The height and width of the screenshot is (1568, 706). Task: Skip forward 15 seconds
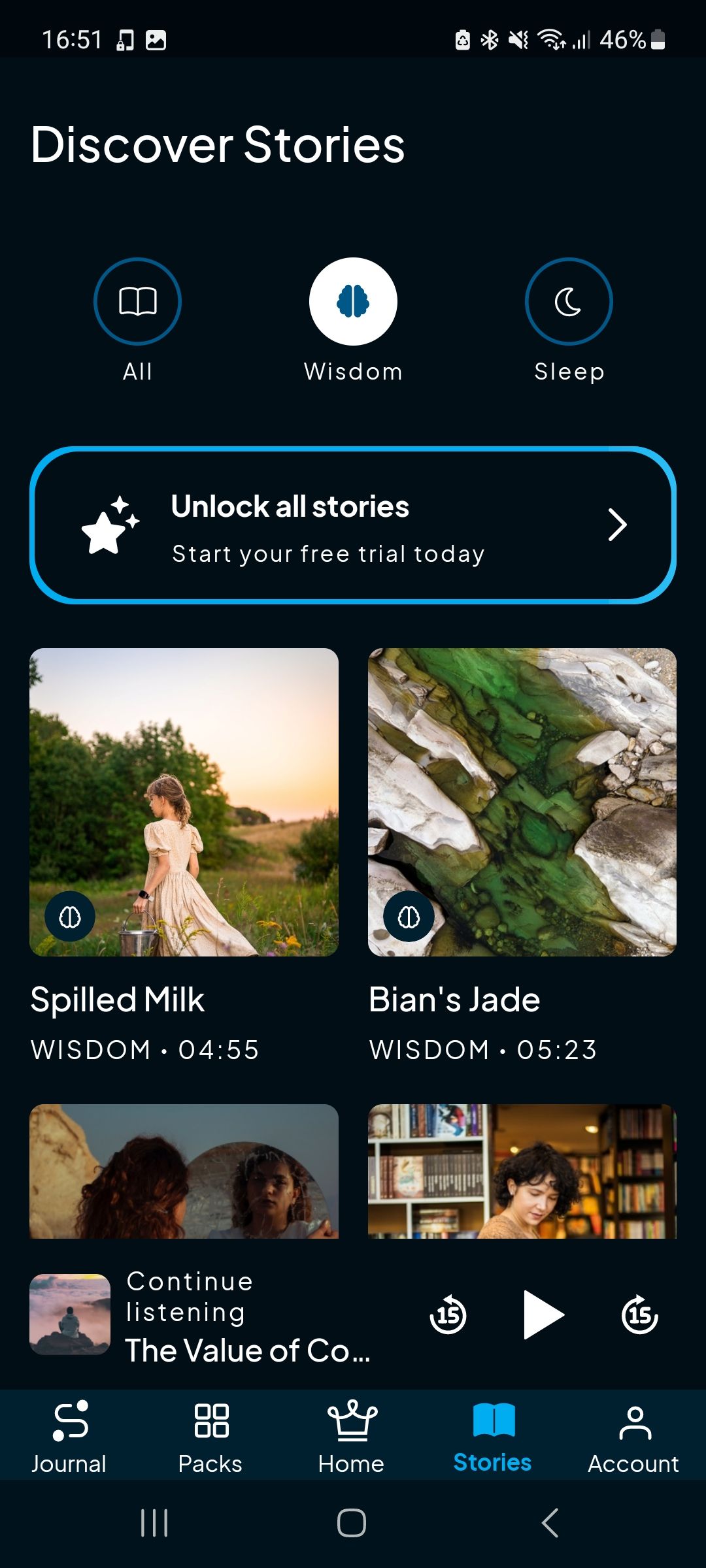pos(639,1315)
